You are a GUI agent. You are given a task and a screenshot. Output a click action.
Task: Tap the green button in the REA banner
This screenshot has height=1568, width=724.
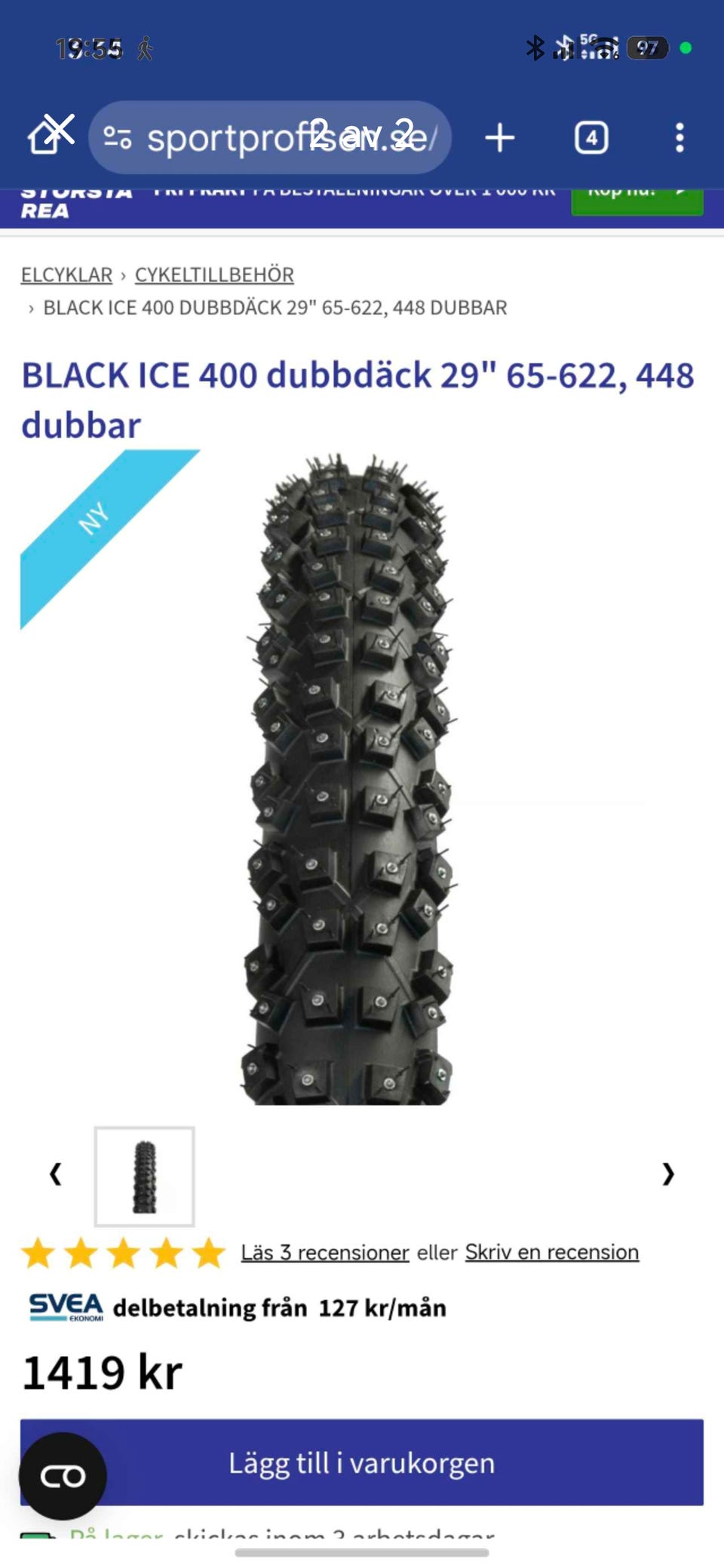637,199
